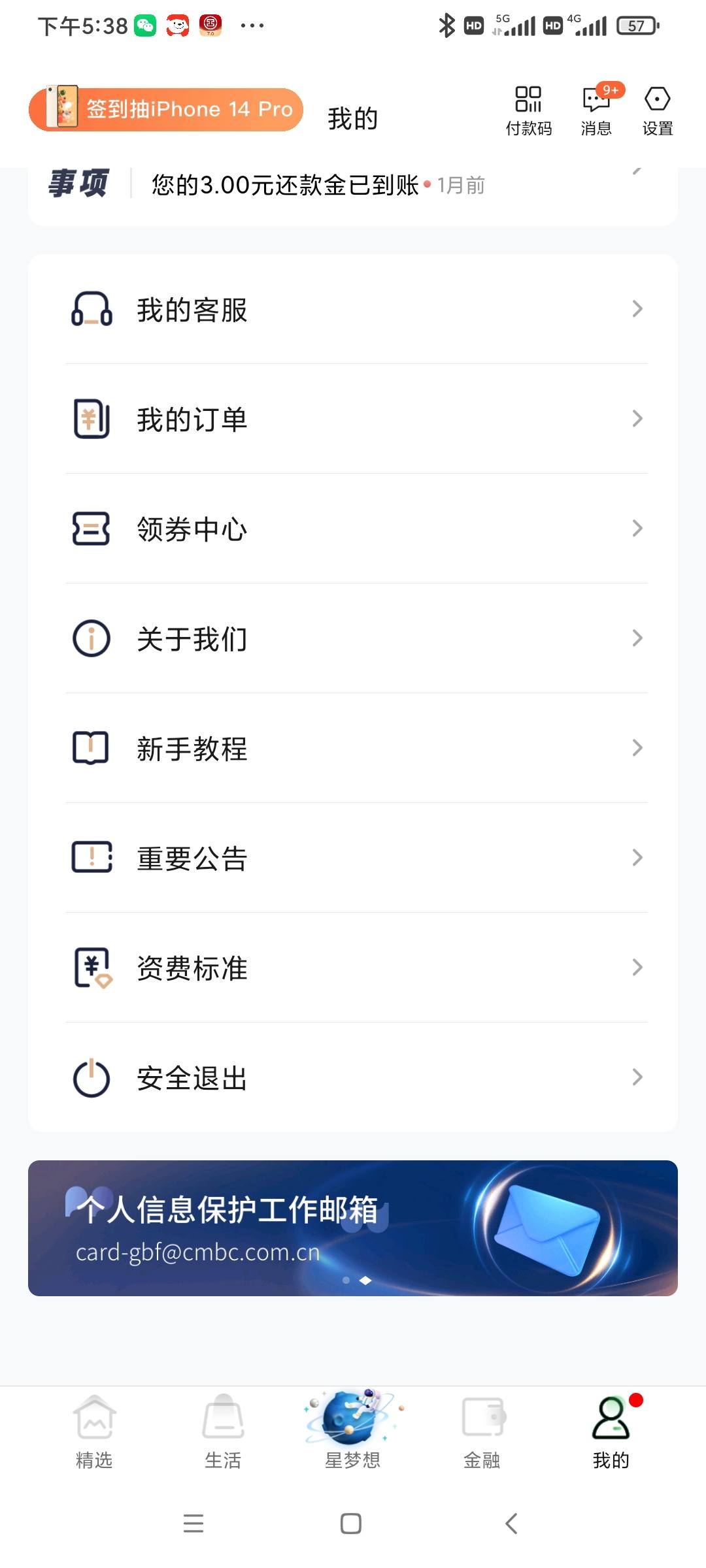706x1568 pixels.
Task: Open 关于我们 page
Action: coord(353,638)
